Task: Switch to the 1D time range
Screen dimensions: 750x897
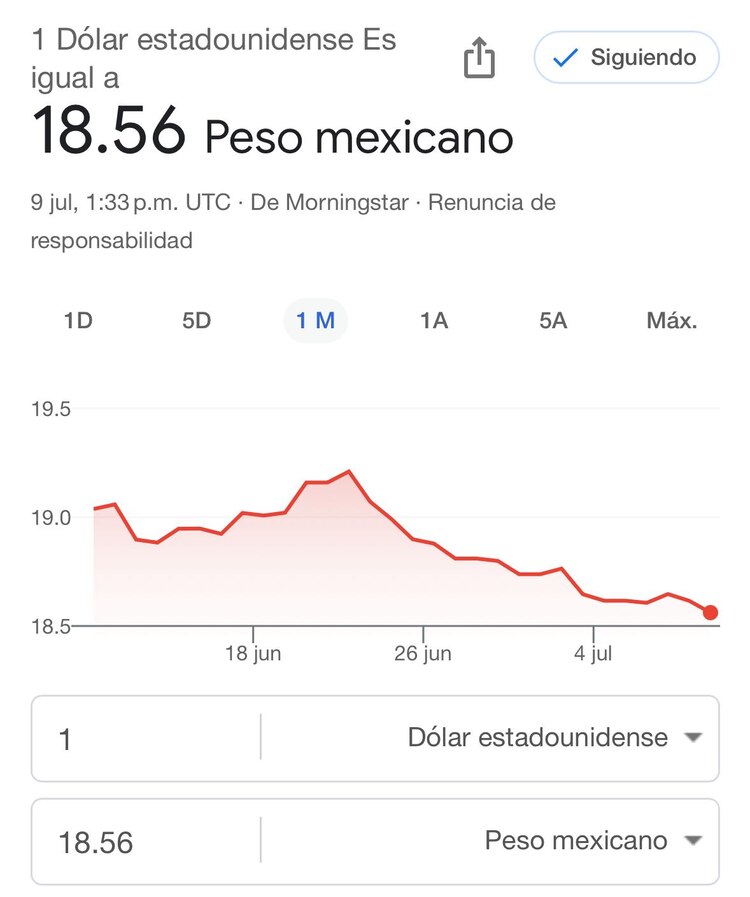Action: 78,320
